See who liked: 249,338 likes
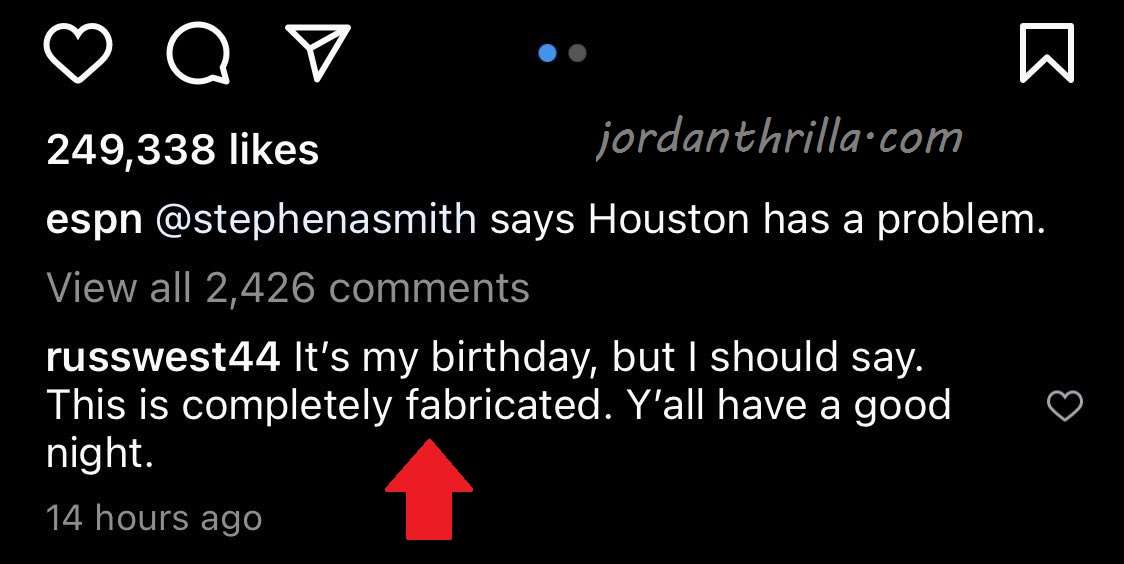The height and width of the screenshot is (564, 1124). [182, 150]
